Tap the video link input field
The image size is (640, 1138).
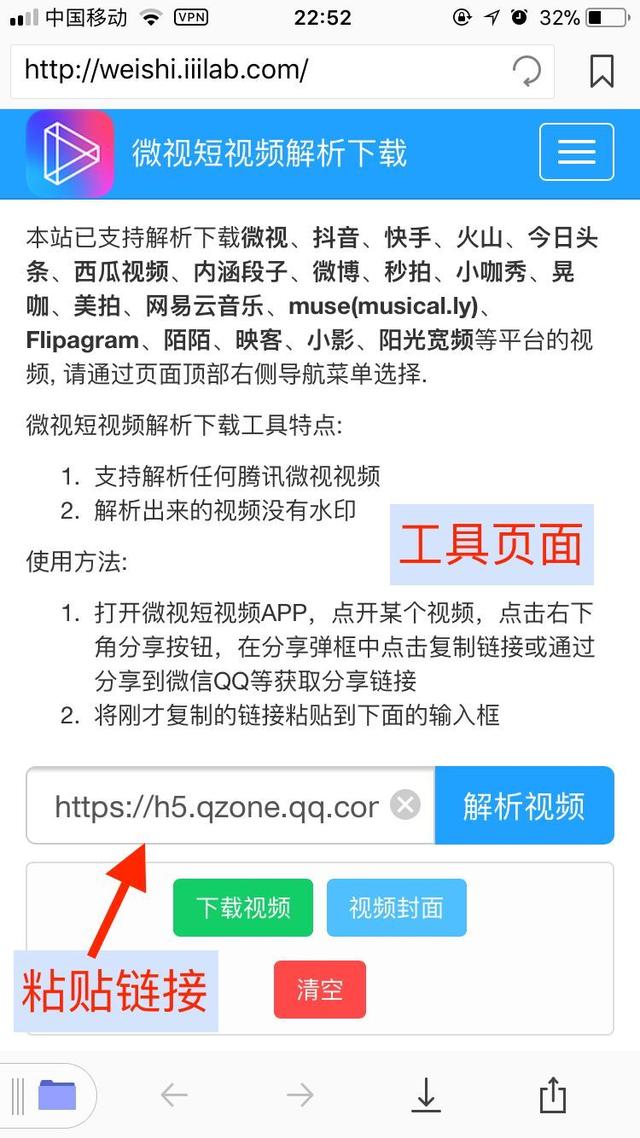(215, 806)
